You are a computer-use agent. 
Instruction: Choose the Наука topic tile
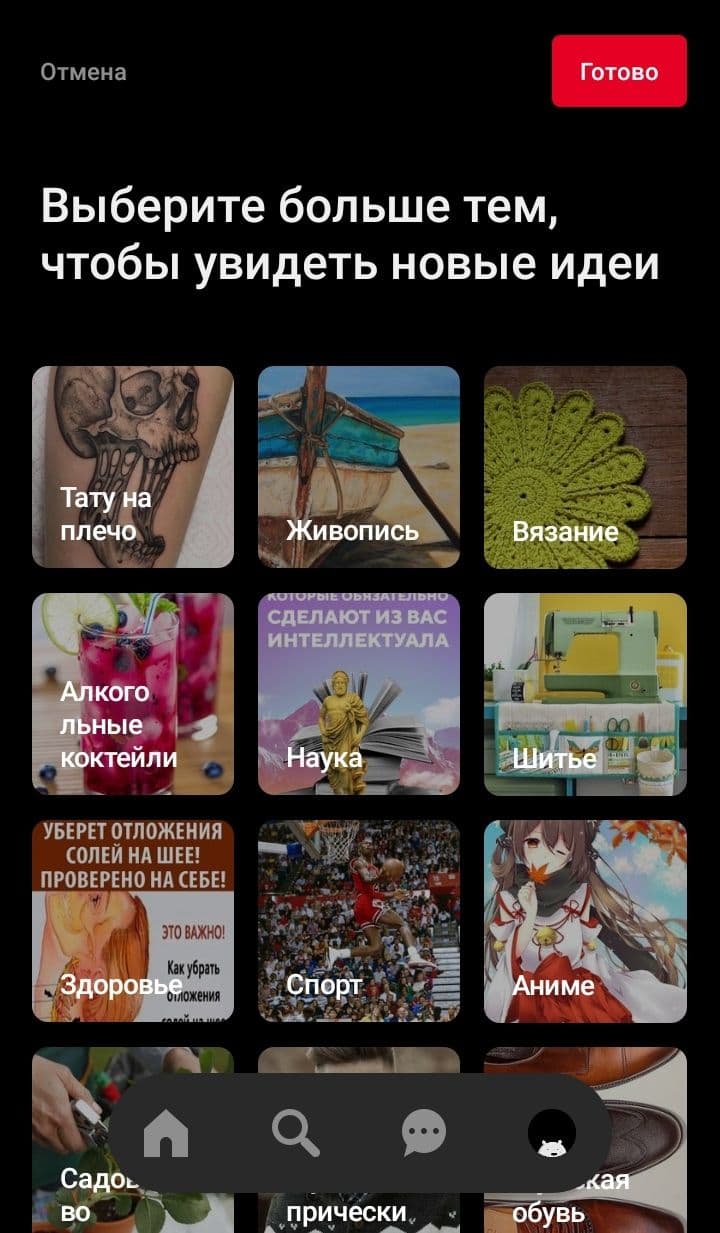(359, 694)
